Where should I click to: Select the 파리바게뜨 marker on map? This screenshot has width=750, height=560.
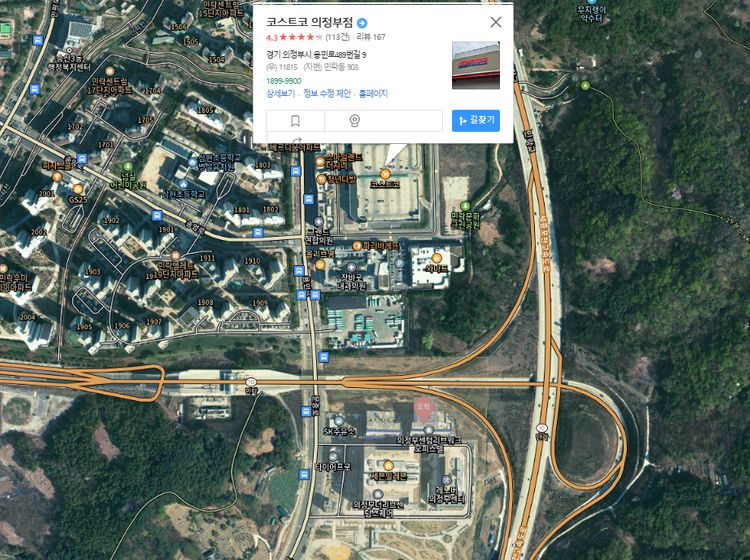pos(358,244)
